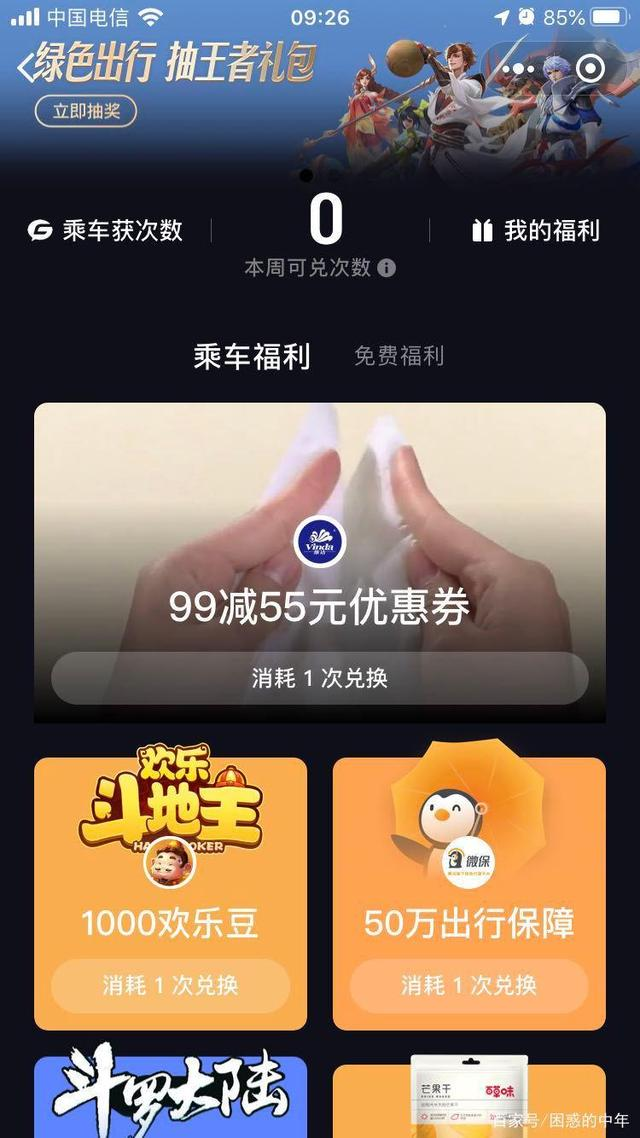
Task: Open 我的福利
Action: [x=536, y=231]
